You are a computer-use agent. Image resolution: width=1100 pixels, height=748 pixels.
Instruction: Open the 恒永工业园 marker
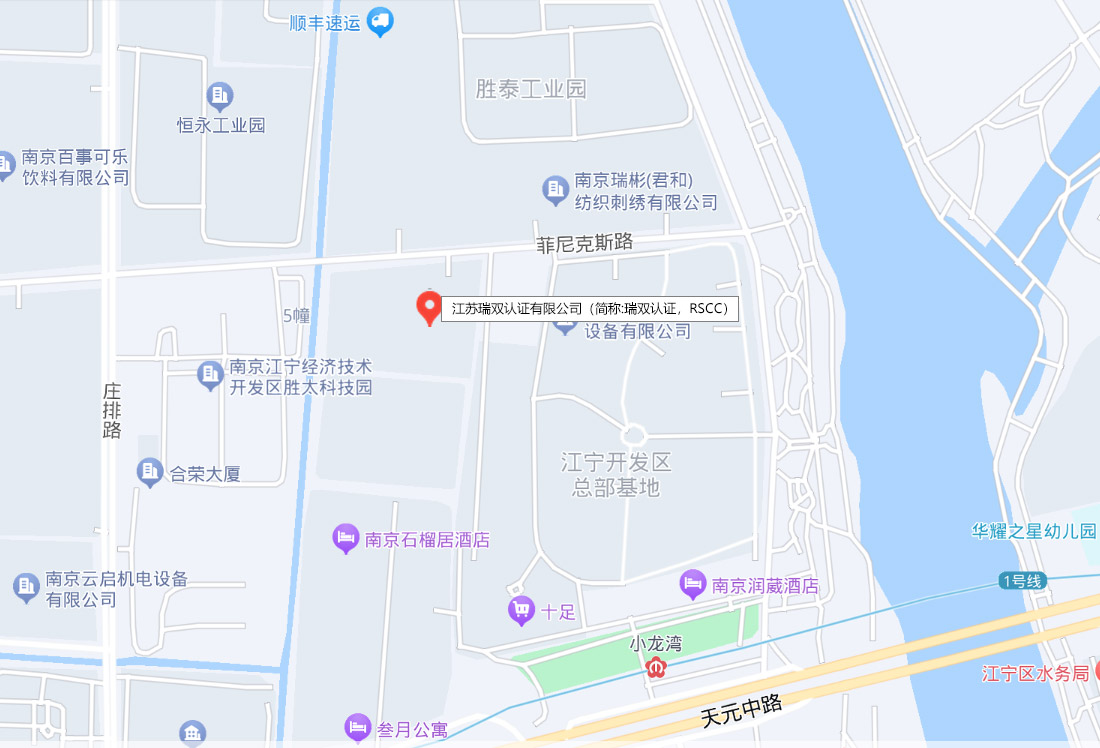click(x=220, y=98)
